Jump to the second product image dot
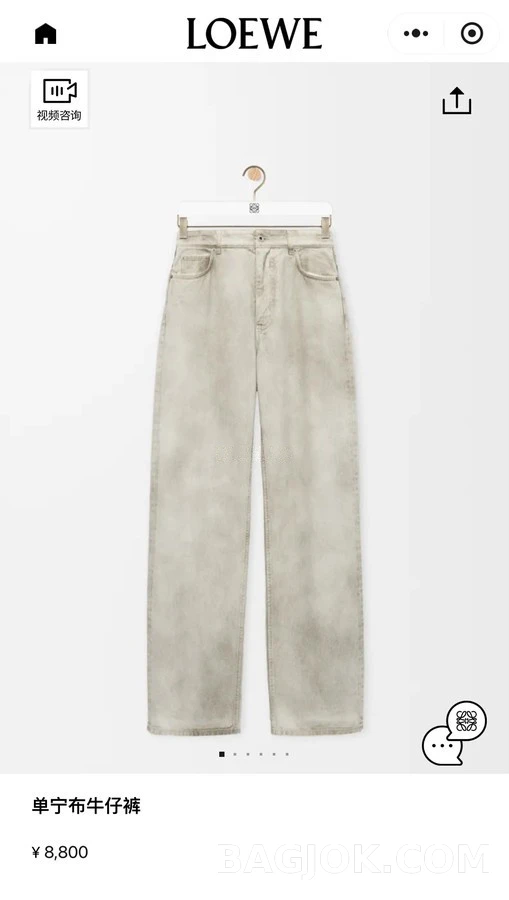 coord(235,754)
